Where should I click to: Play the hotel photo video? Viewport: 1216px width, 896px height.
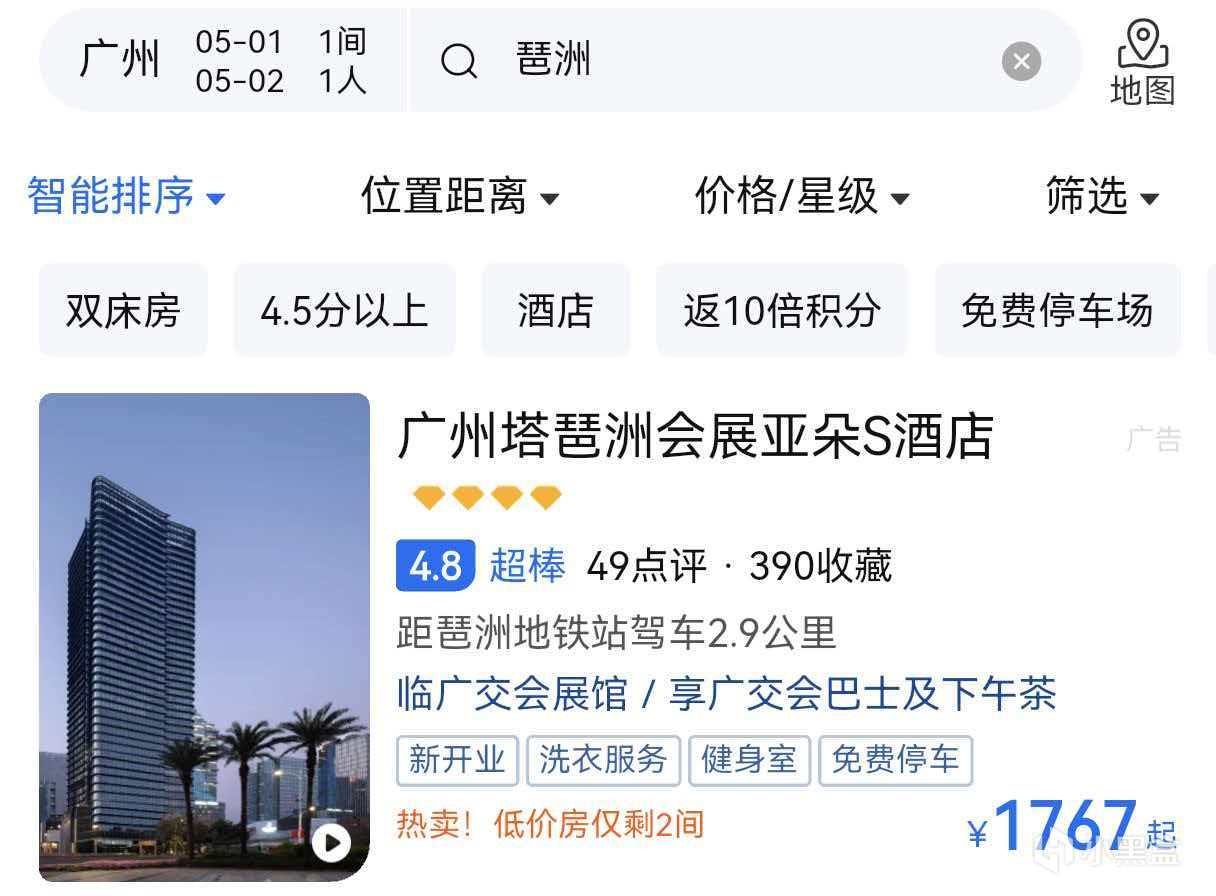click(x=331, y=843)
